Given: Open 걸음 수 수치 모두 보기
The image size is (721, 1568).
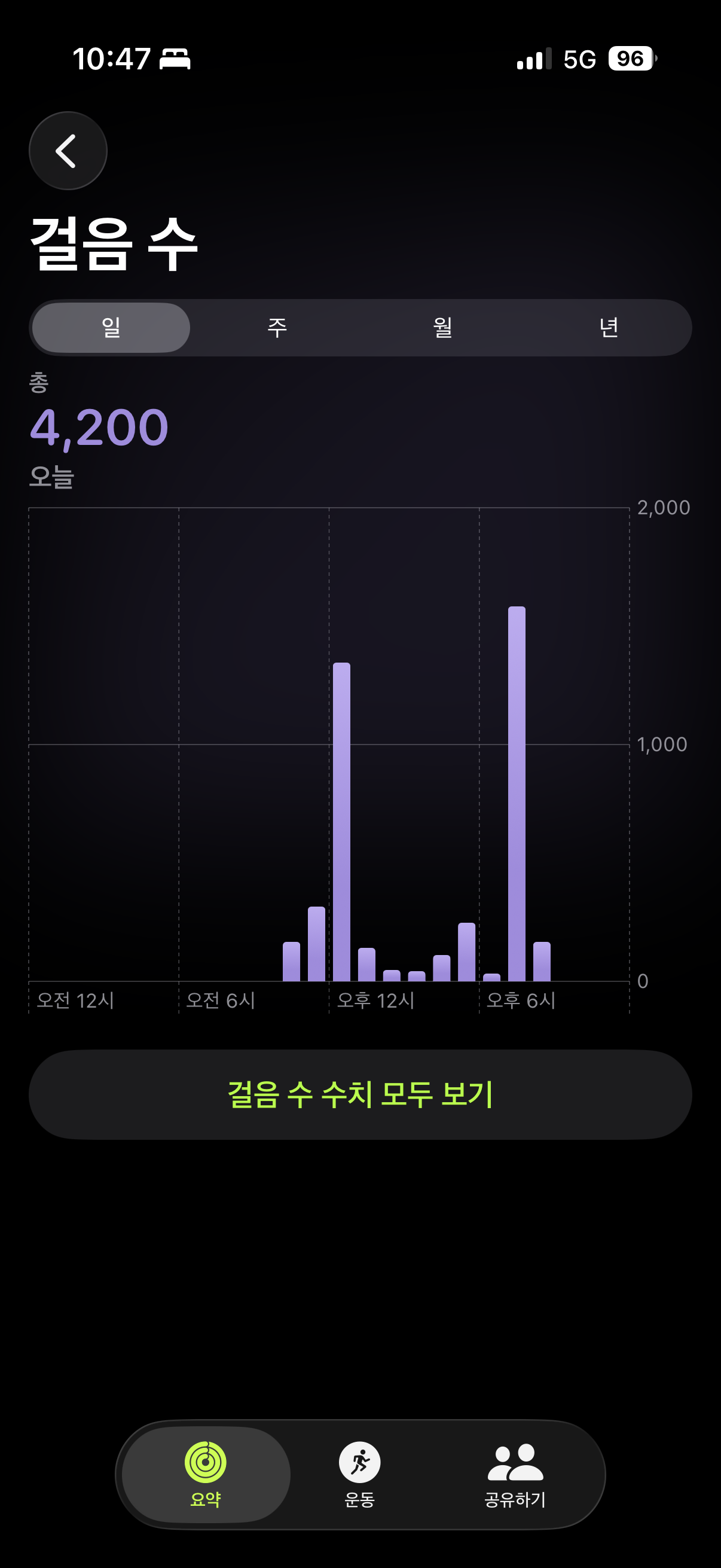Looking at the screenshot, I should click(x=360, y=1094).
